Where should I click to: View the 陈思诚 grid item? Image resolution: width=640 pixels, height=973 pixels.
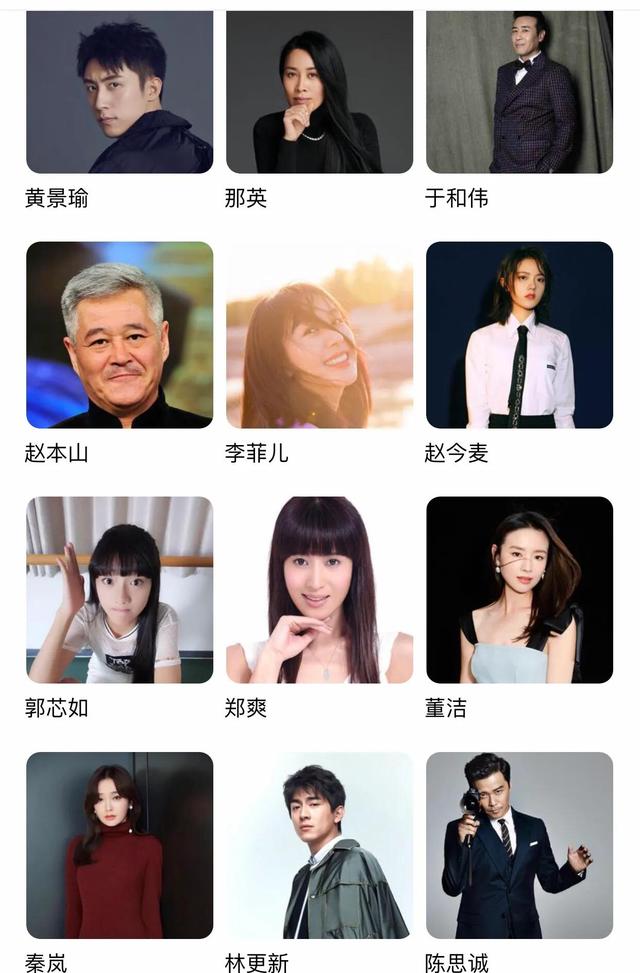click(519, 845)
